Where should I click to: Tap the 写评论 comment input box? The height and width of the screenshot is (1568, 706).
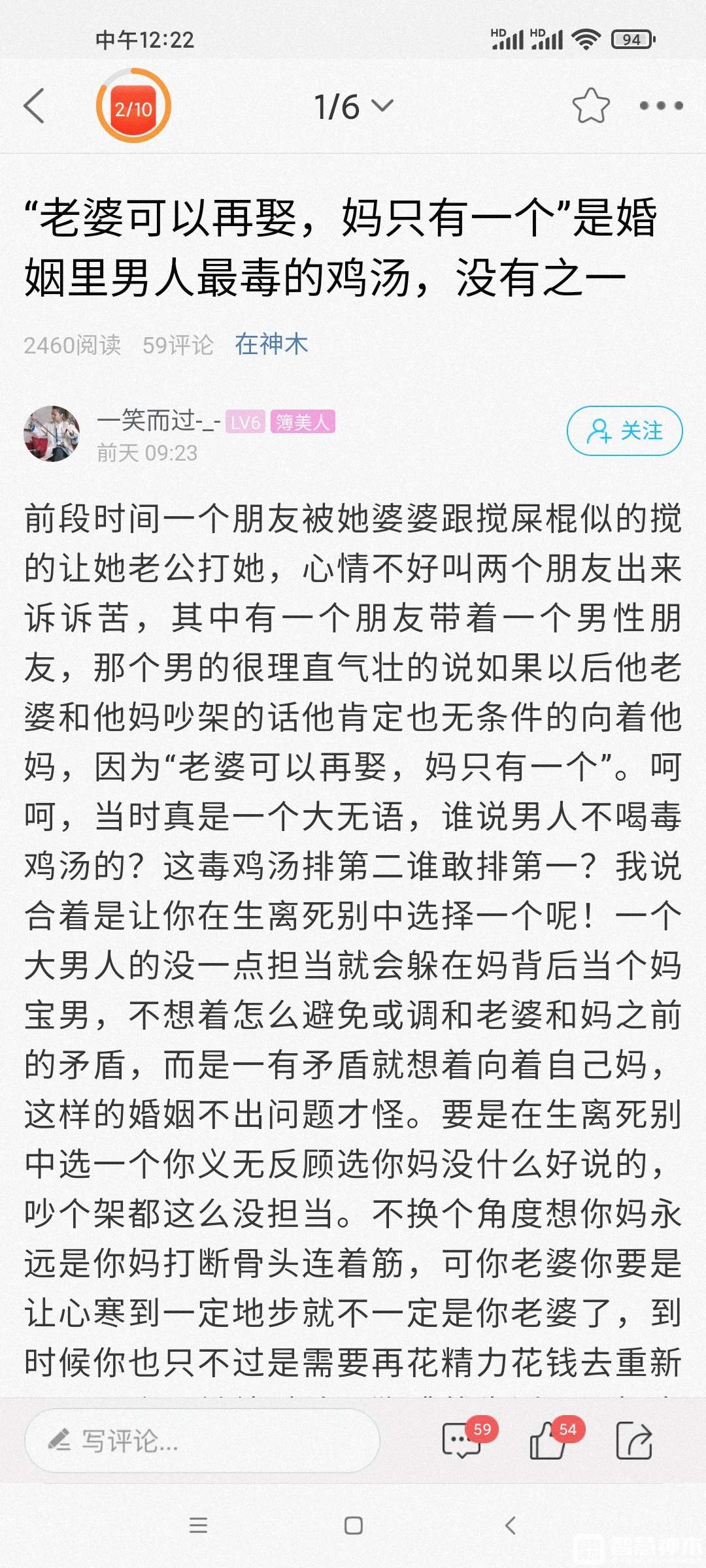tap(201, 1441)
